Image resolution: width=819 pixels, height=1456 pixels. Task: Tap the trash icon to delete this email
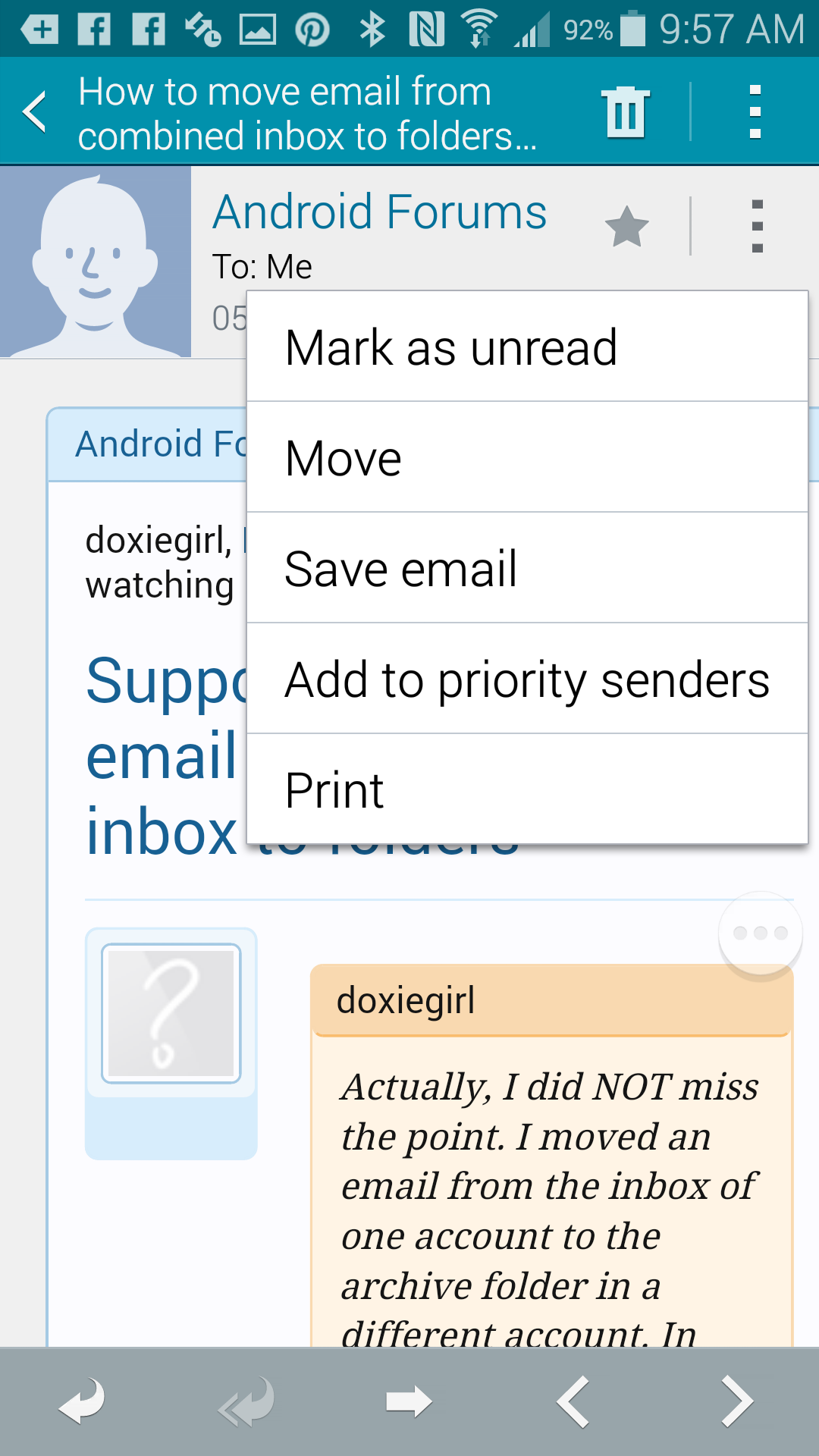point(624,111)
